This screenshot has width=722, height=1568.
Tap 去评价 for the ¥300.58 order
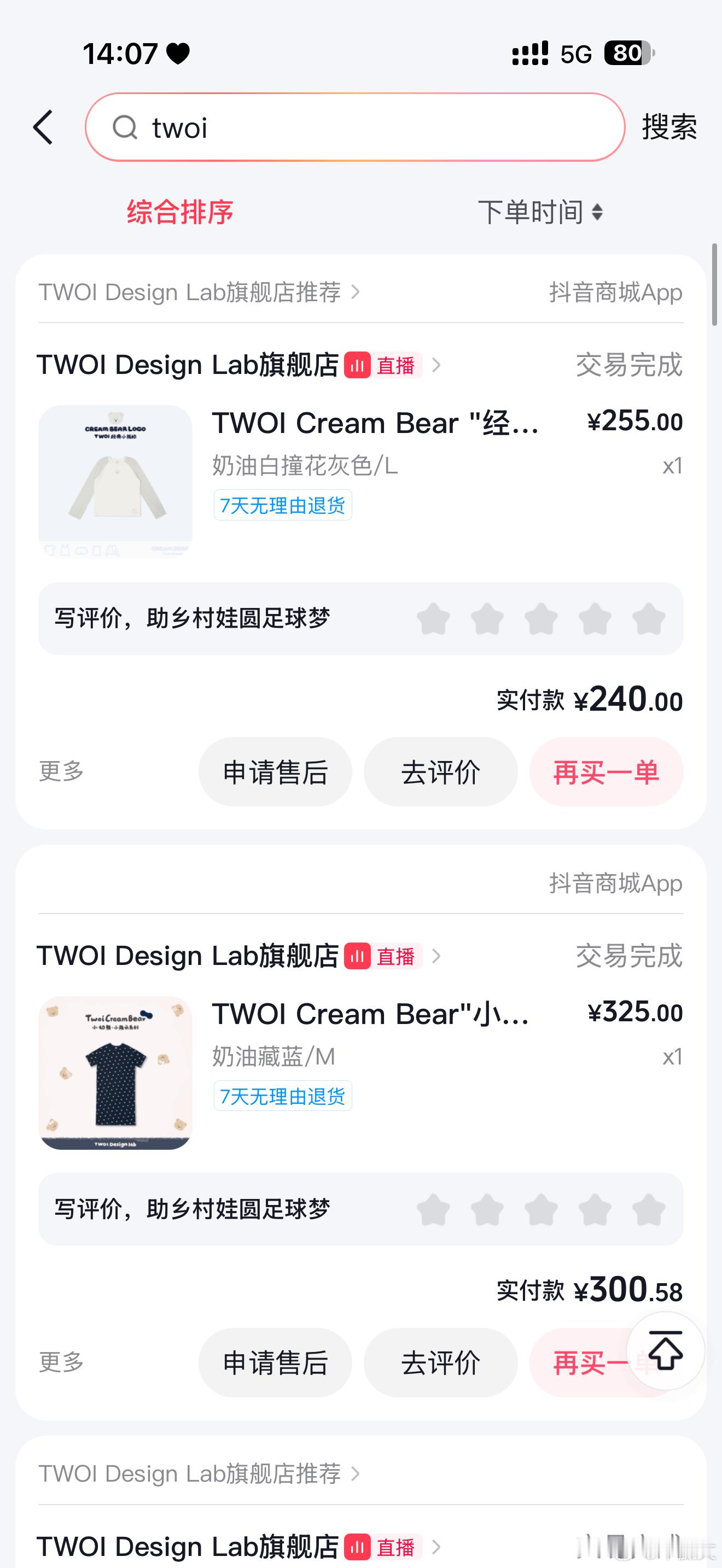pos(441,1363)
